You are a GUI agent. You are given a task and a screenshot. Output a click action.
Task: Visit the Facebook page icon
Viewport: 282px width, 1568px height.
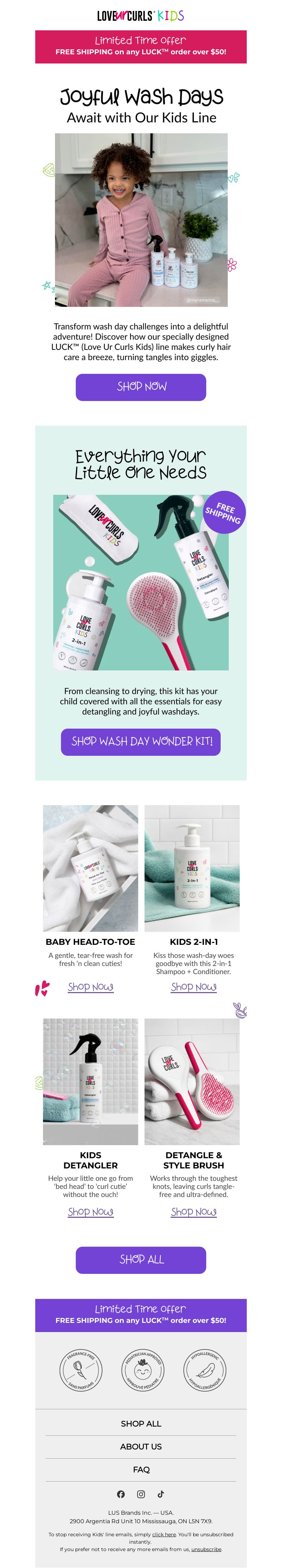tap(121, 1494)
